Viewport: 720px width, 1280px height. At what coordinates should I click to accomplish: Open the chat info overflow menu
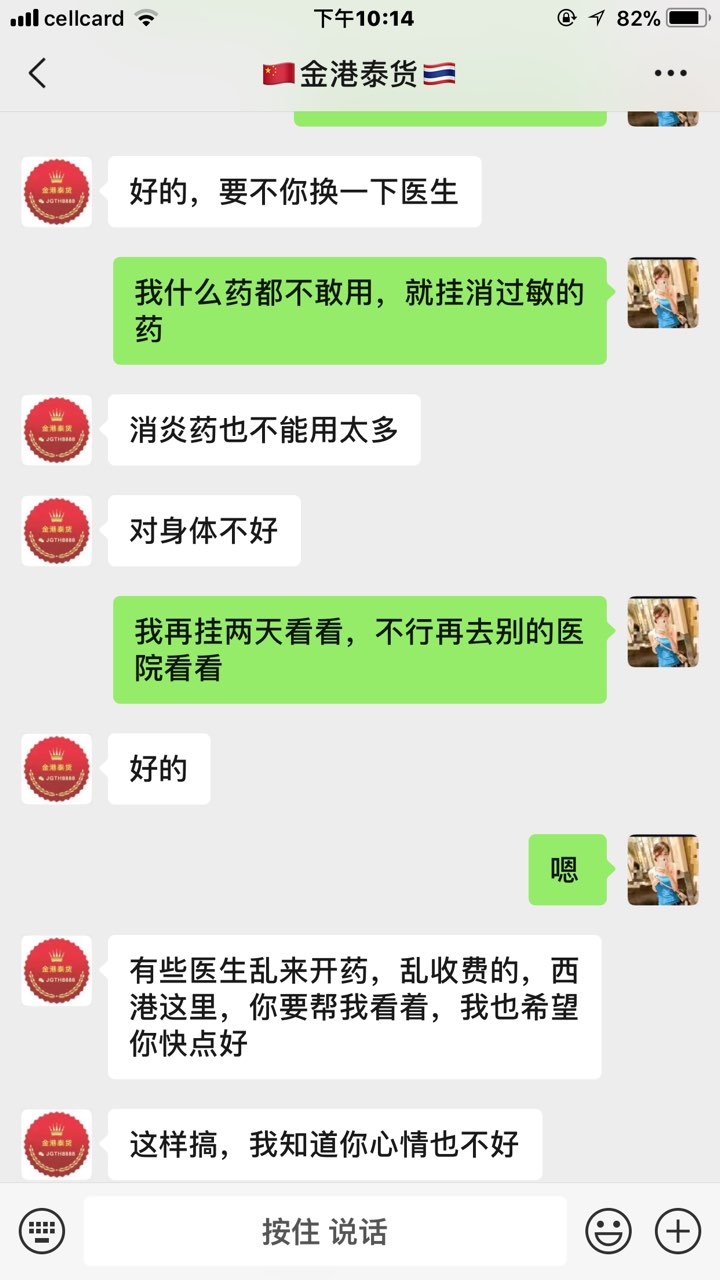pyautogui.click(x=670, y=73)
